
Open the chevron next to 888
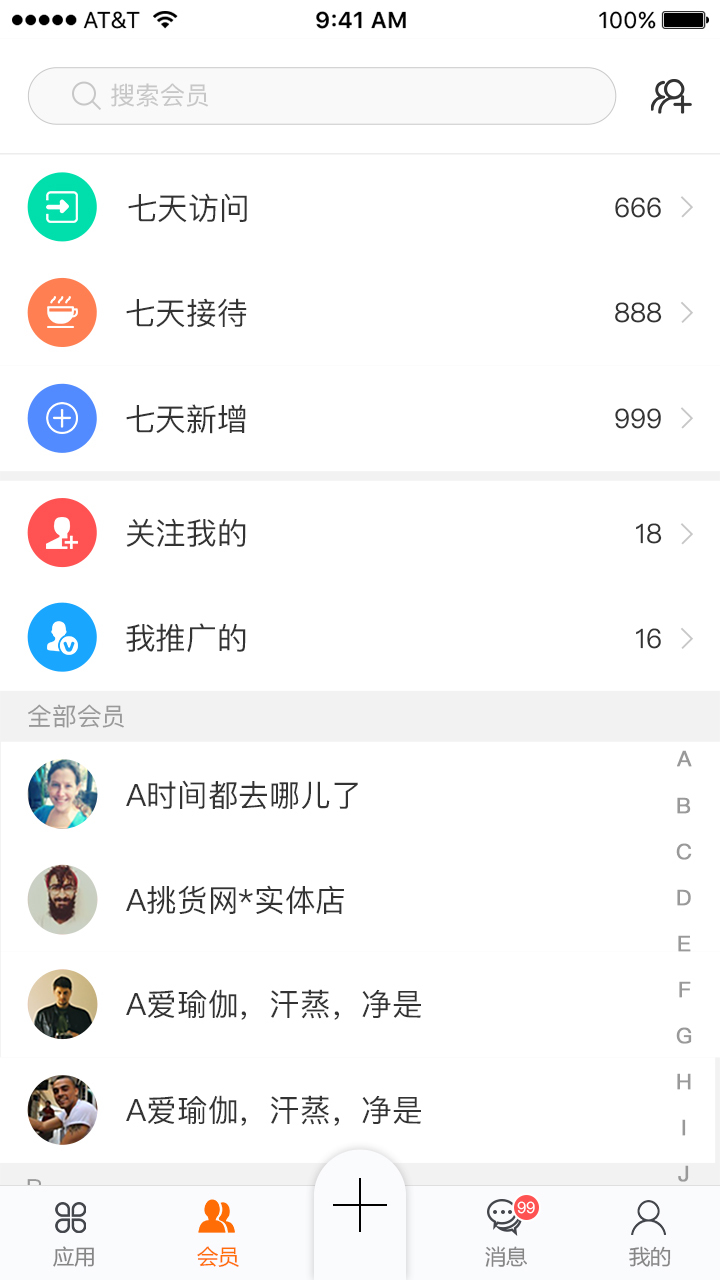(688, 312)
